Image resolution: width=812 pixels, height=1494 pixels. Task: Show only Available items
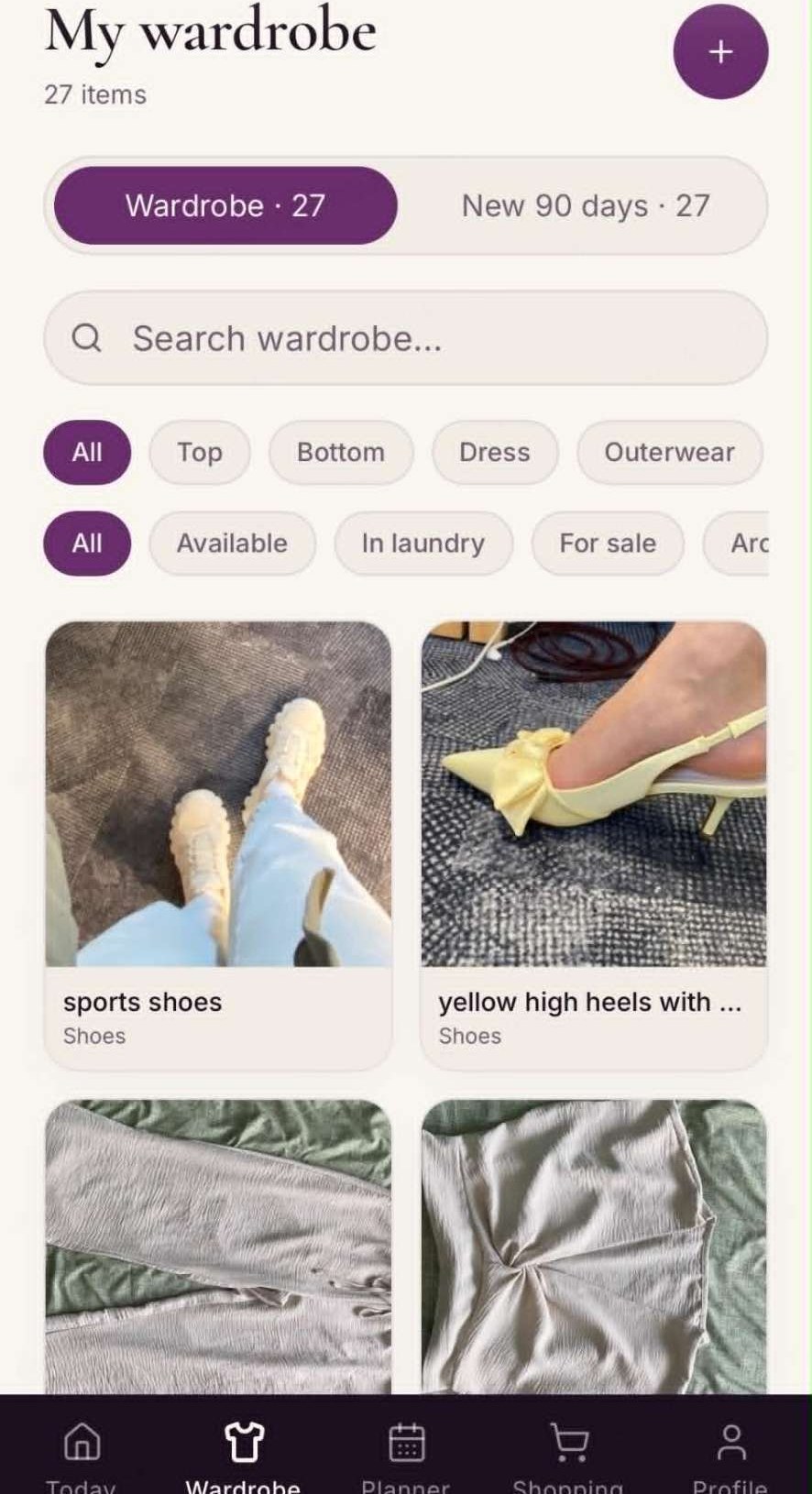[232, 544]
